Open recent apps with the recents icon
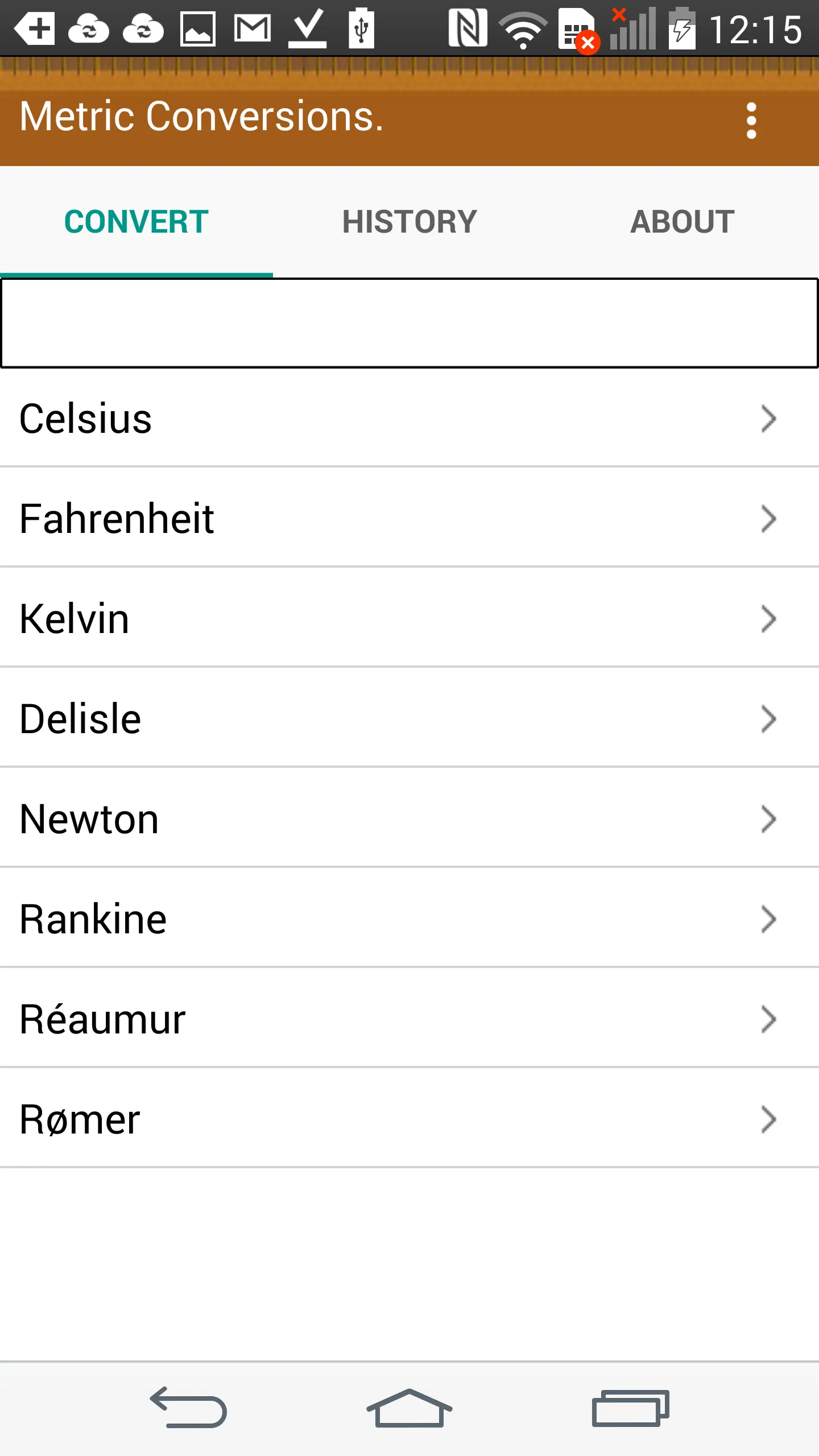The height and width of the screenshot is (1456, 819). click(630, 1408)
